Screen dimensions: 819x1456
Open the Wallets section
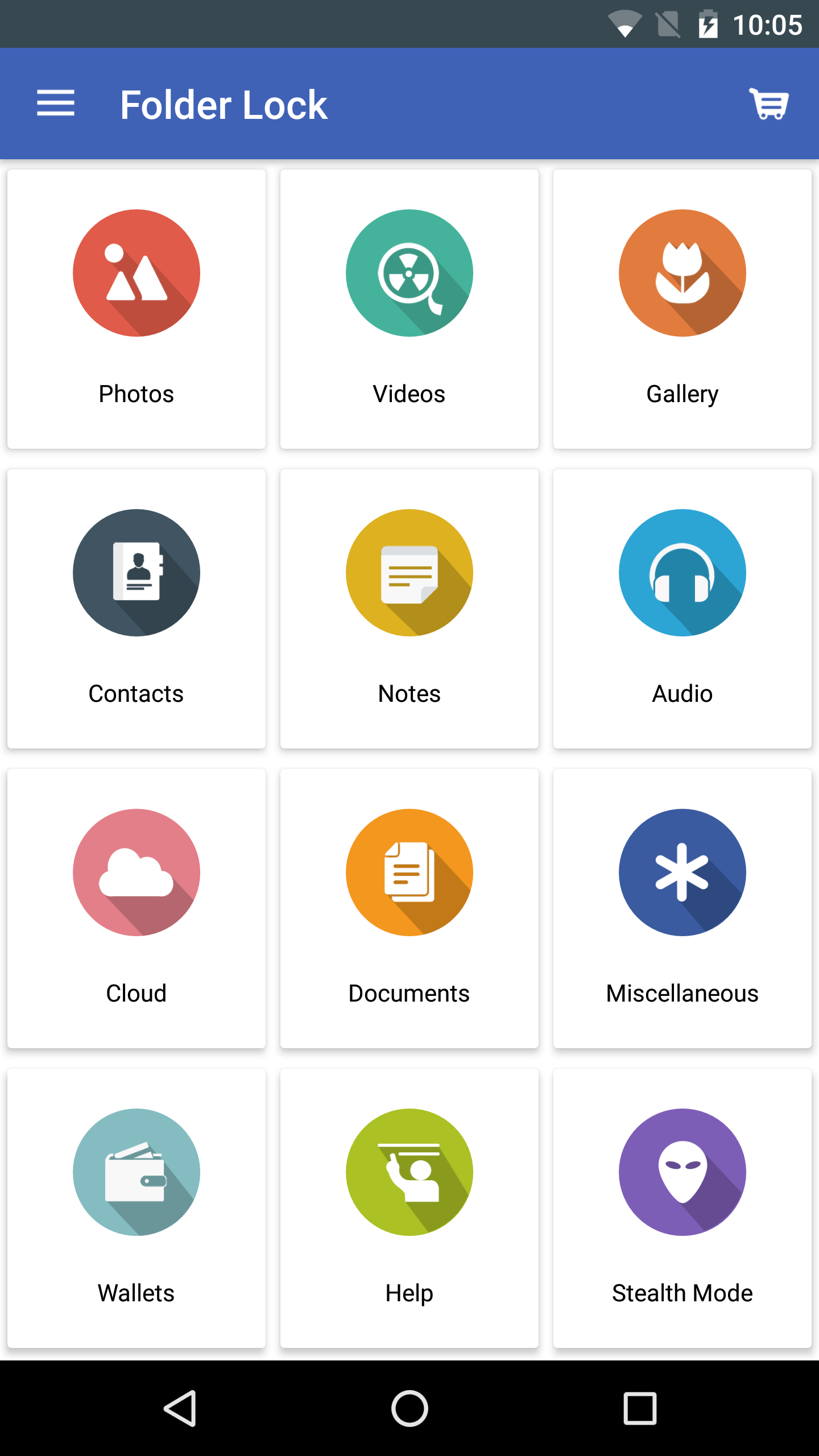(x=136, y=1208)
